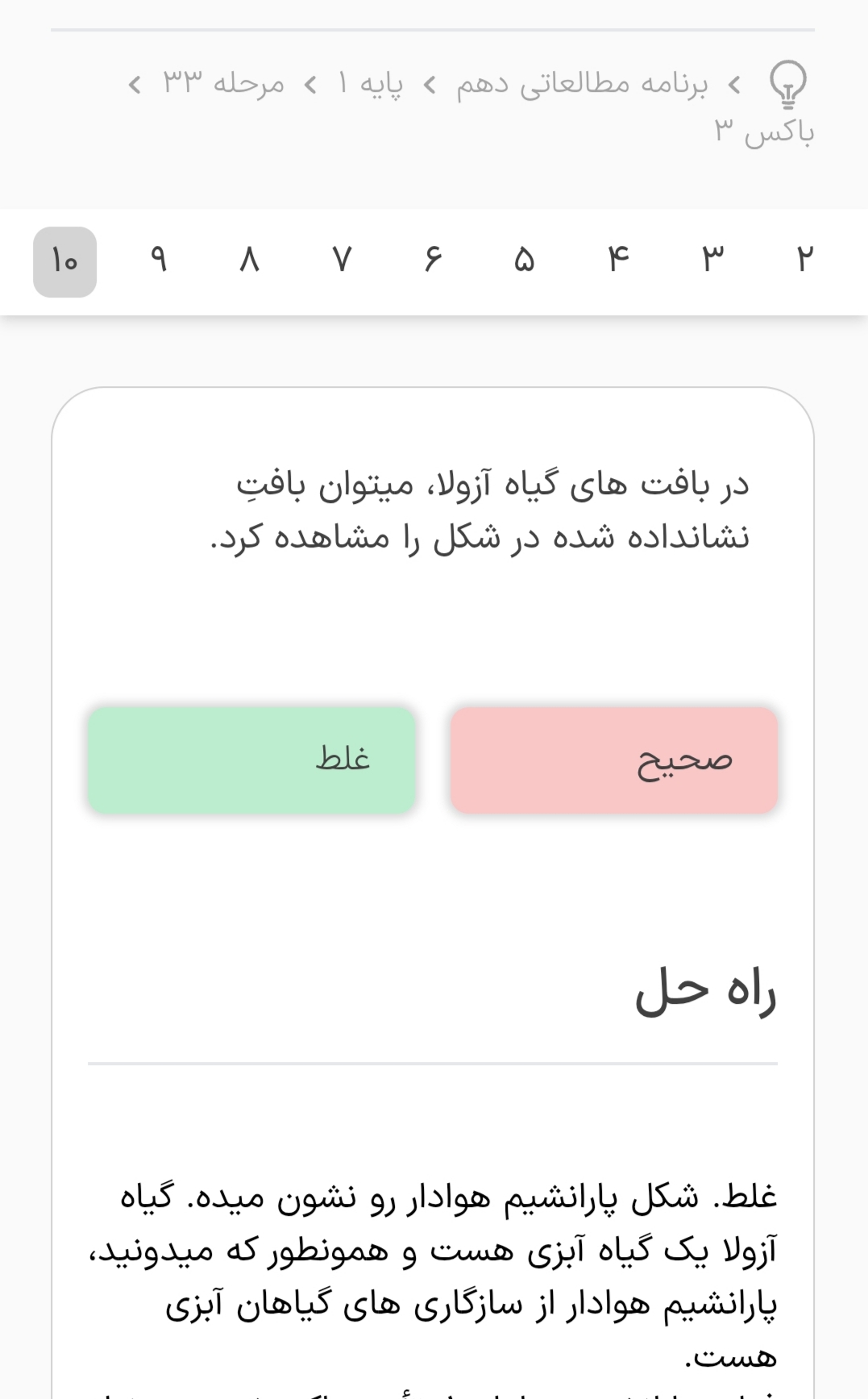Tap the lightbulb icon in breadcrumb
The image size is (868, 1399).
(x=787, y=84)
